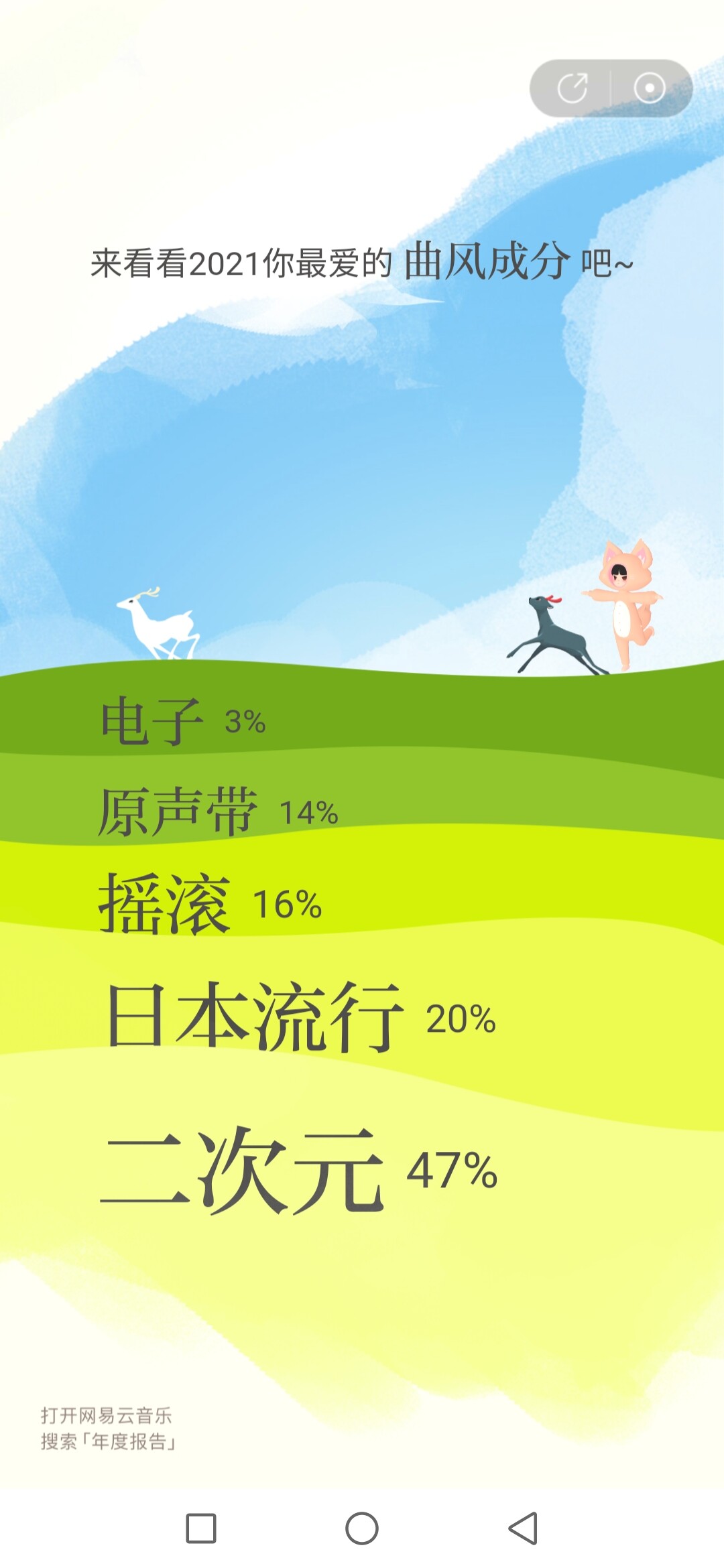The width and height of the screenshot is (724, 1568).
Task: Close the page with the circle icon
Action: (x=649, y=88)
